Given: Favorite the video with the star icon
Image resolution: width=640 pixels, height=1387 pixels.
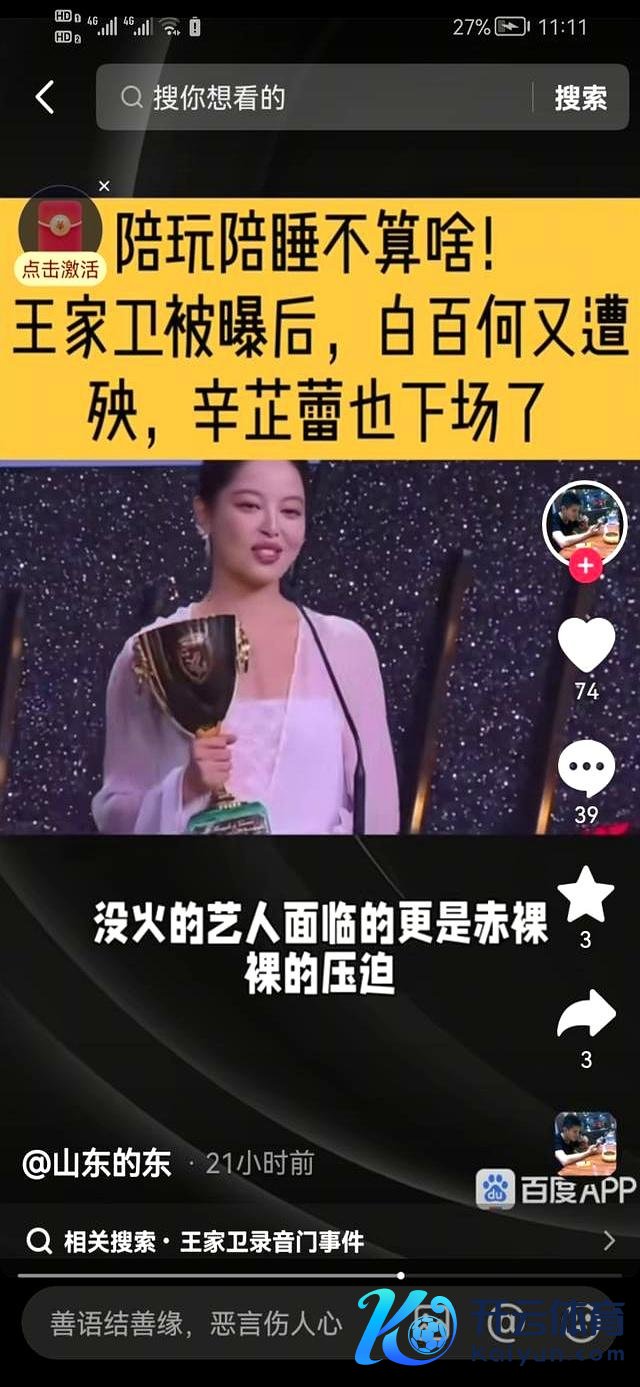Looking at the screenshot, I should coord(586,895).
